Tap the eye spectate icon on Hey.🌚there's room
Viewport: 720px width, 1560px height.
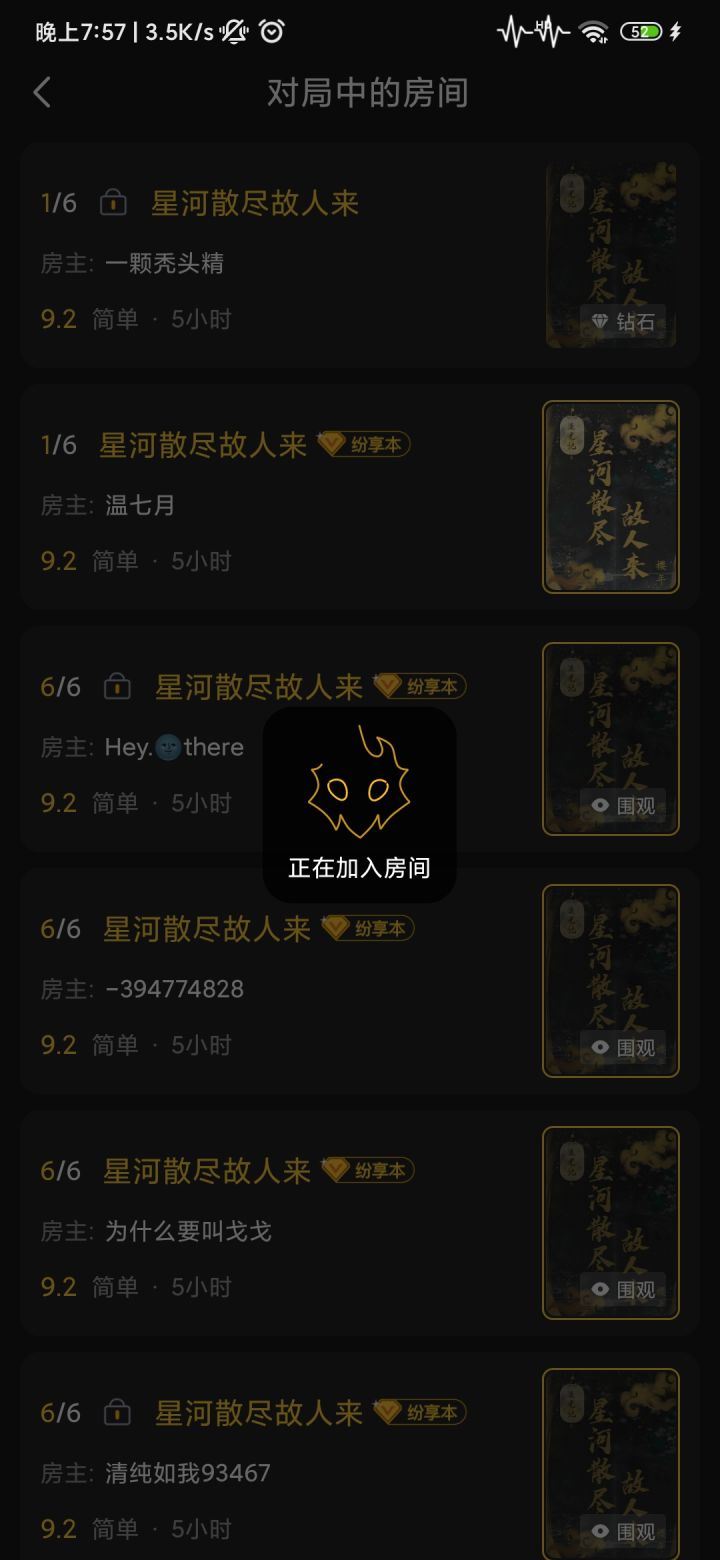pos(598,806)
